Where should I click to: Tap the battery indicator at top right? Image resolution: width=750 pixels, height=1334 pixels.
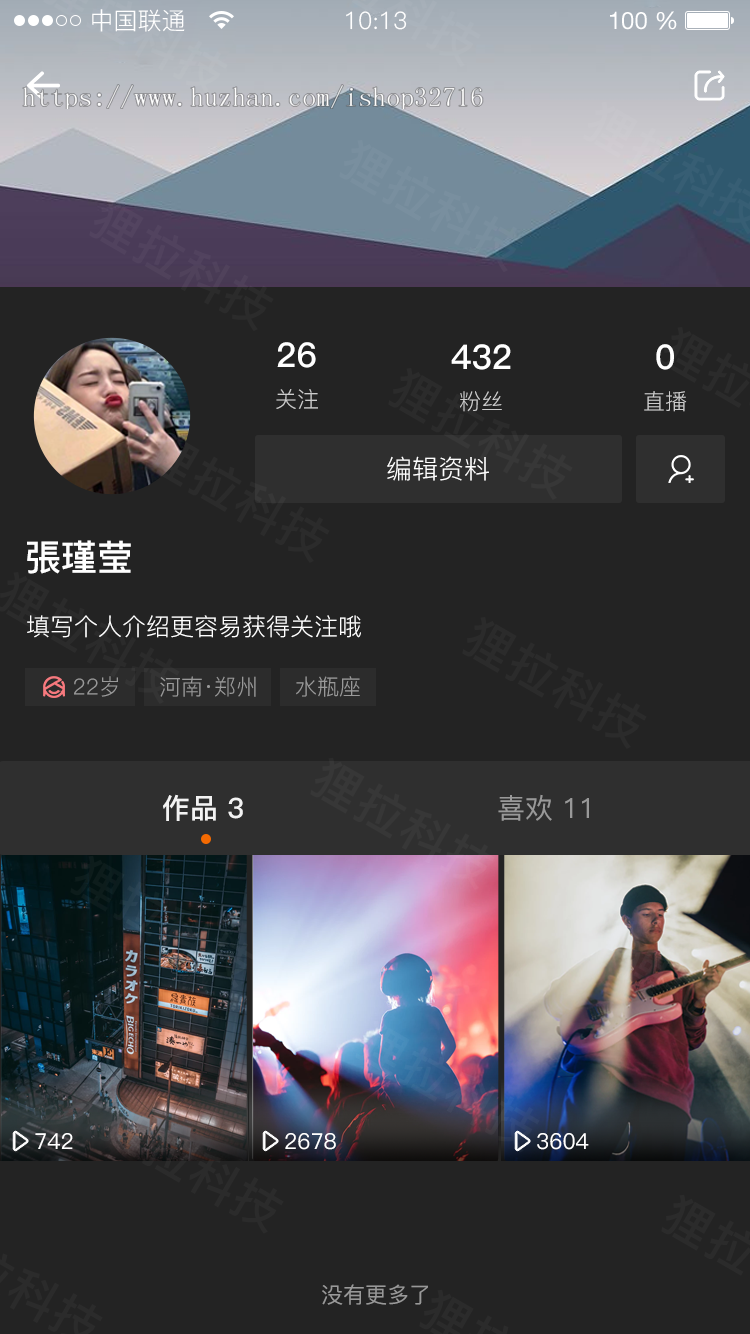click(x=706, y=20)
